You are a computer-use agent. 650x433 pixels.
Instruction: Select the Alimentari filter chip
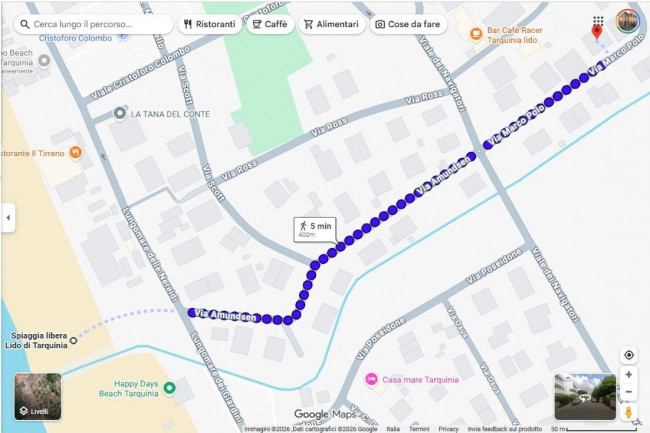(x=333, y=23)
